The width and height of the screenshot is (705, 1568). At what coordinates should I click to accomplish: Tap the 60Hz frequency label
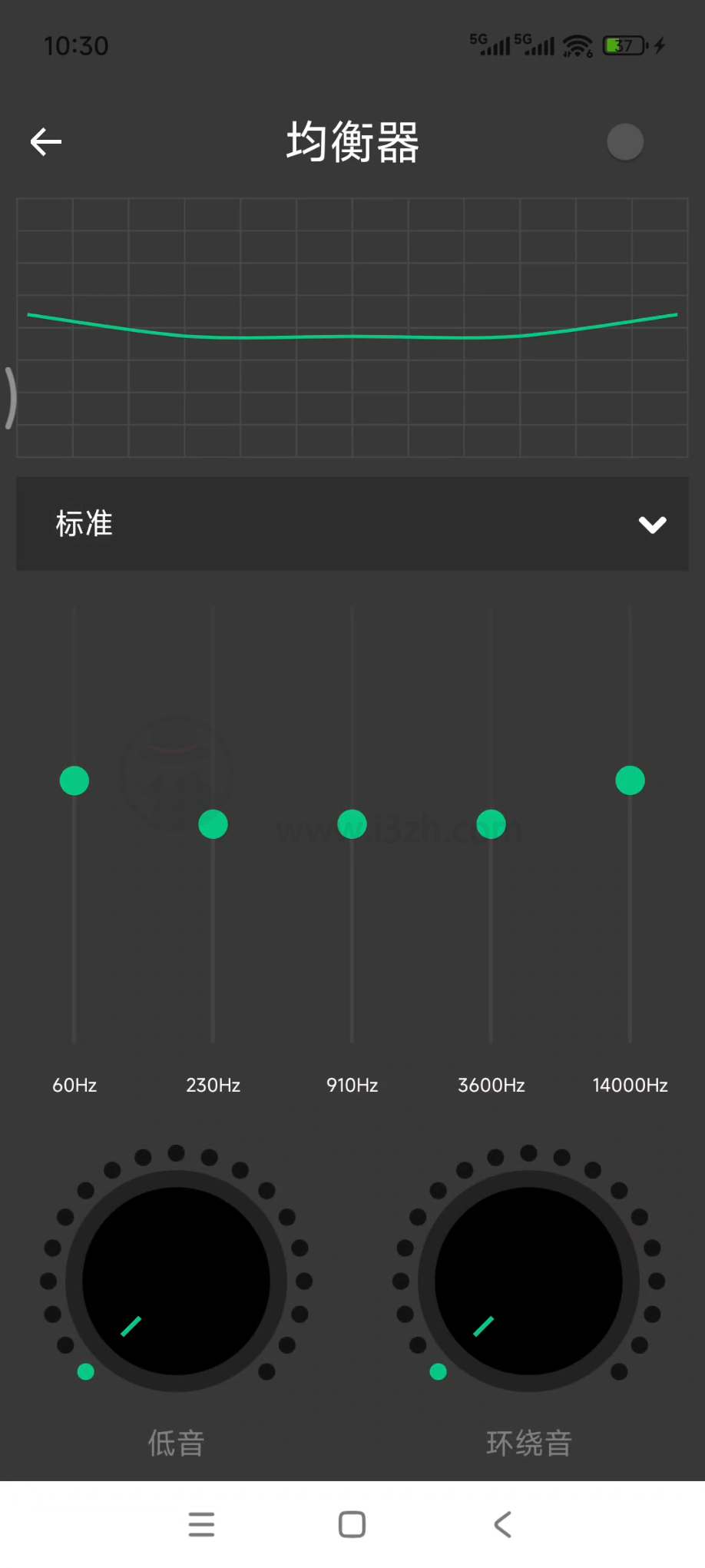tap(74, 1086)
